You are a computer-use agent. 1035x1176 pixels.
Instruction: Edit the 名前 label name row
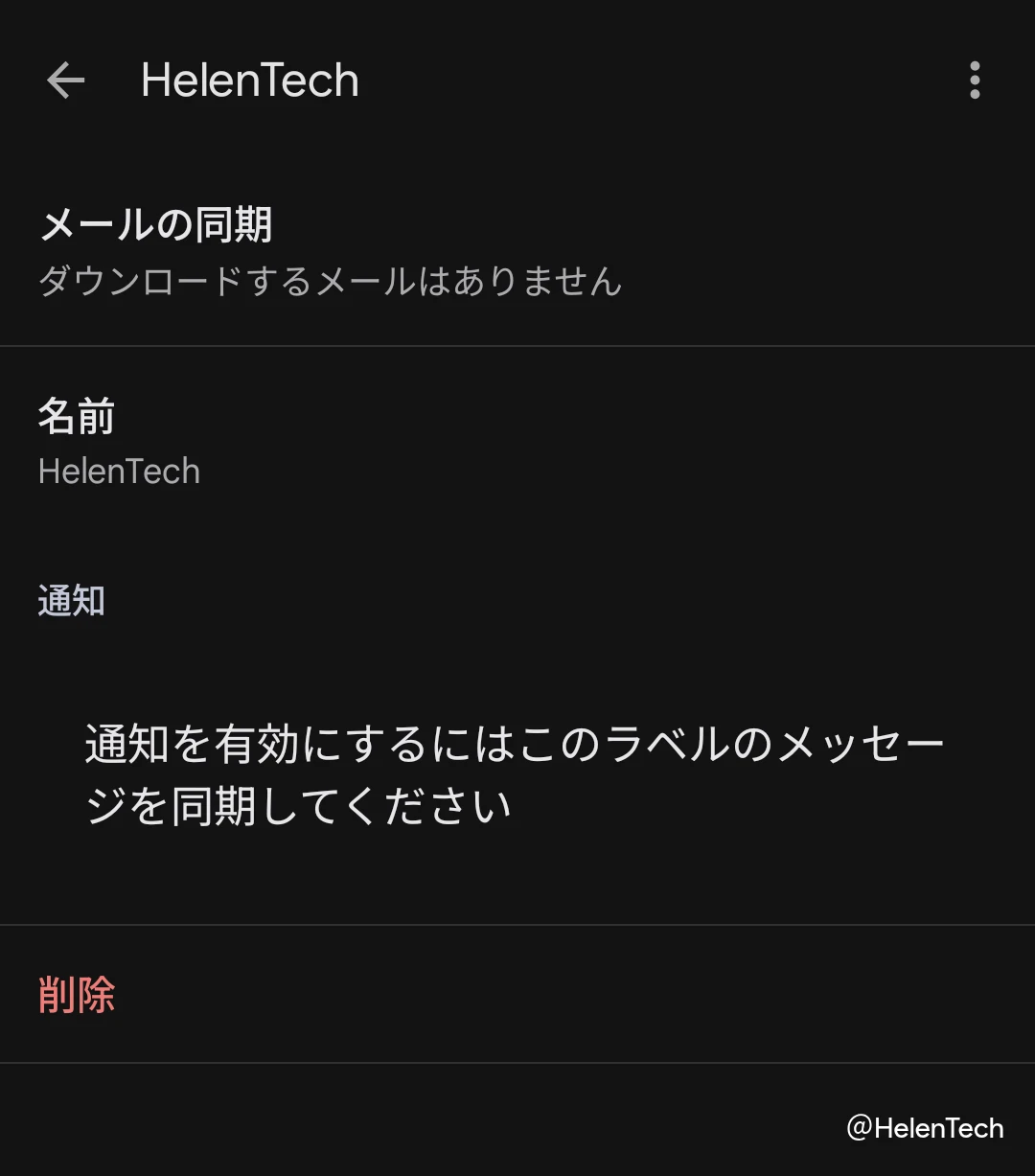pos(120,443)
